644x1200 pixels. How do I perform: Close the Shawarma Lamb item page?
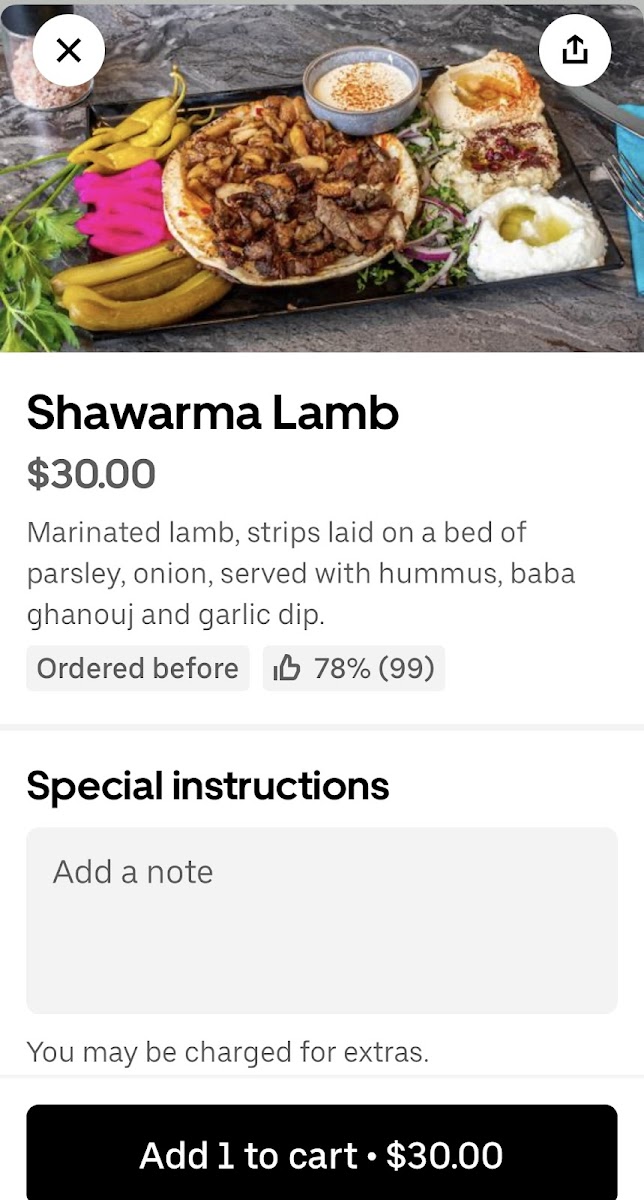(68, 50)
